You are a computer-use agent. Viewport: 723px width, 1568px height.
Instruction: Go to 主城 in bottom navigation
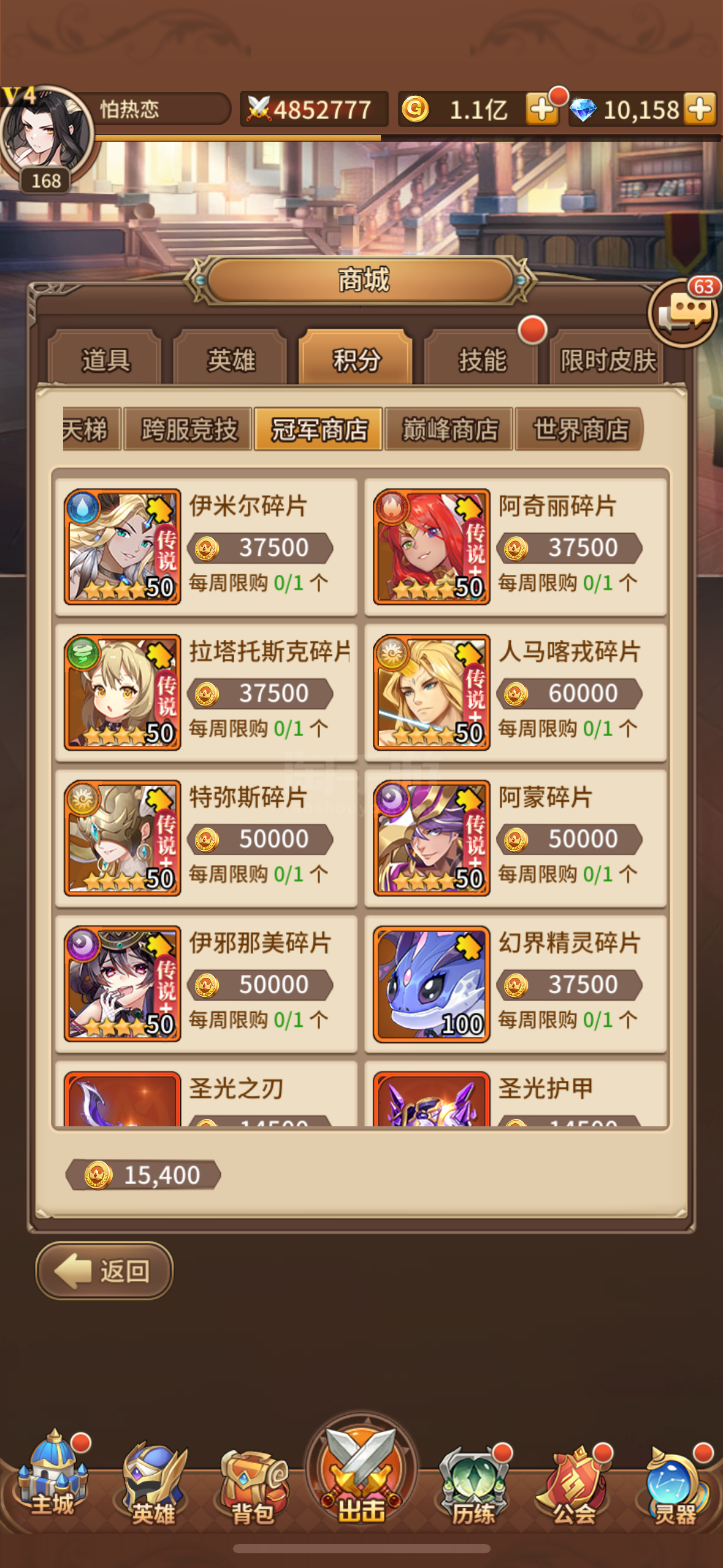coord(54,1475)
